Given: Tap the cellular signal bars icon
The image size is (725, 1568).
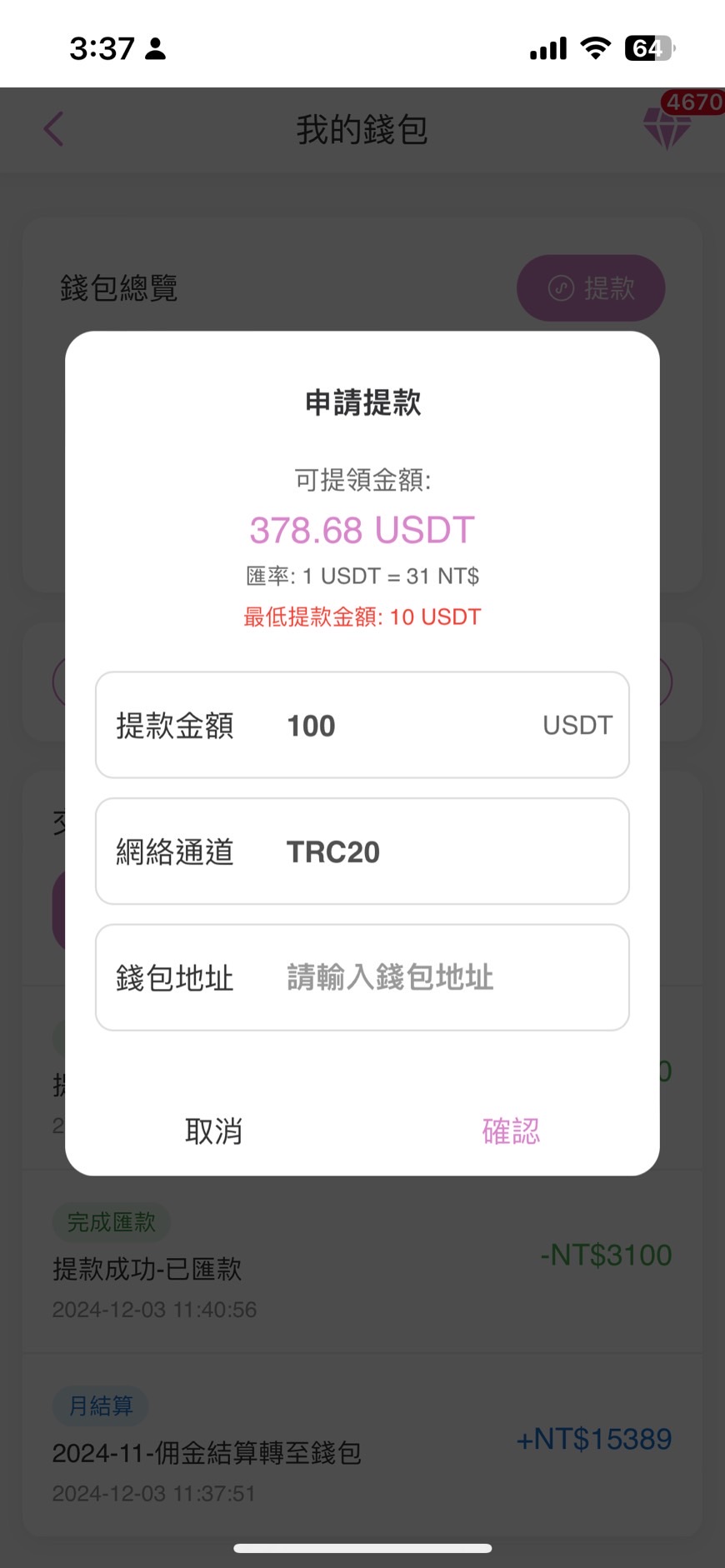Looking at the screenshot, I should click(x=546, y=48).
